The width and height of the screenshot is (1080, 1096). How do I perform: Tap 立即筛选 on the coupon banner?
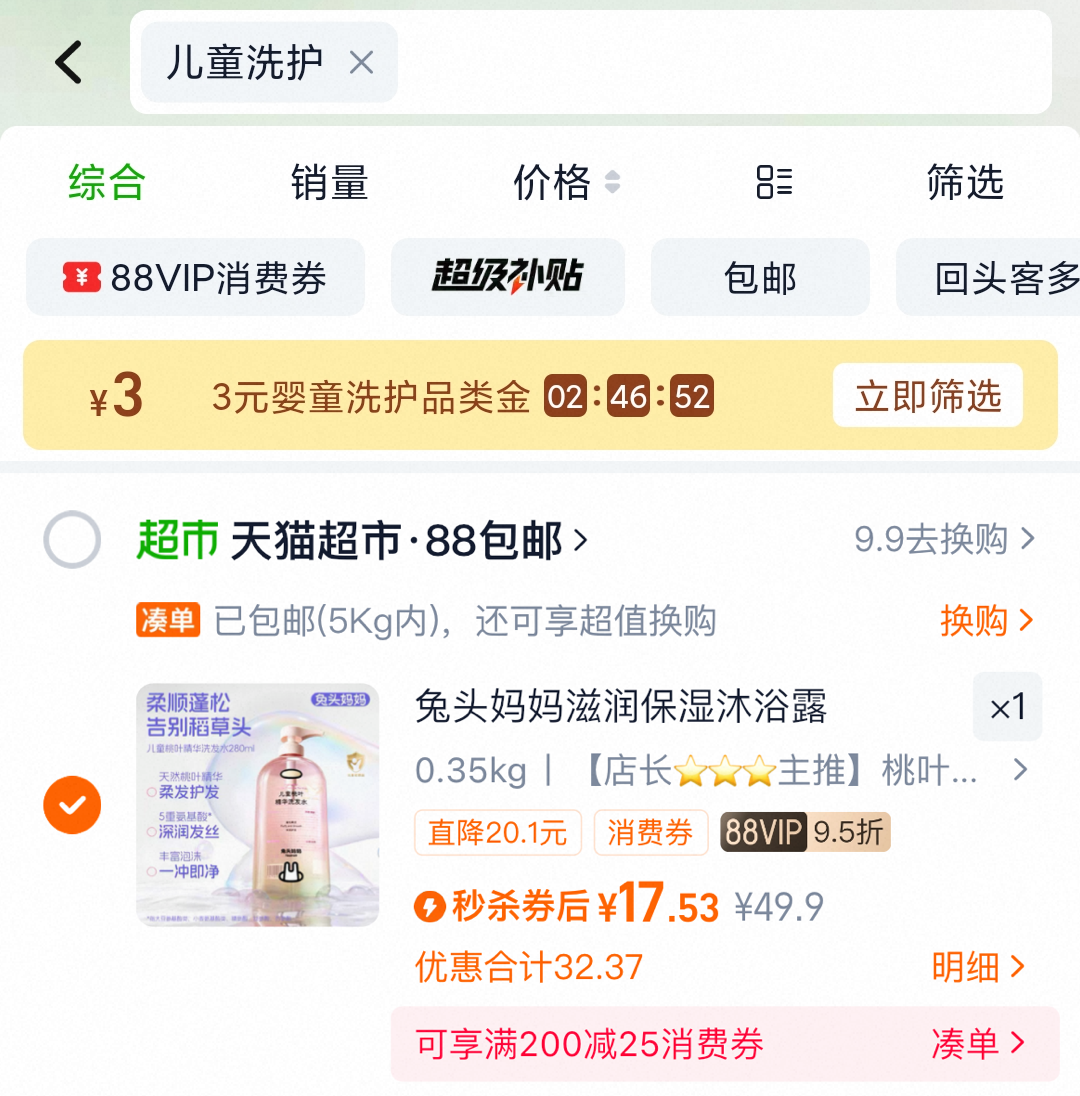click(x=928, y=396)
